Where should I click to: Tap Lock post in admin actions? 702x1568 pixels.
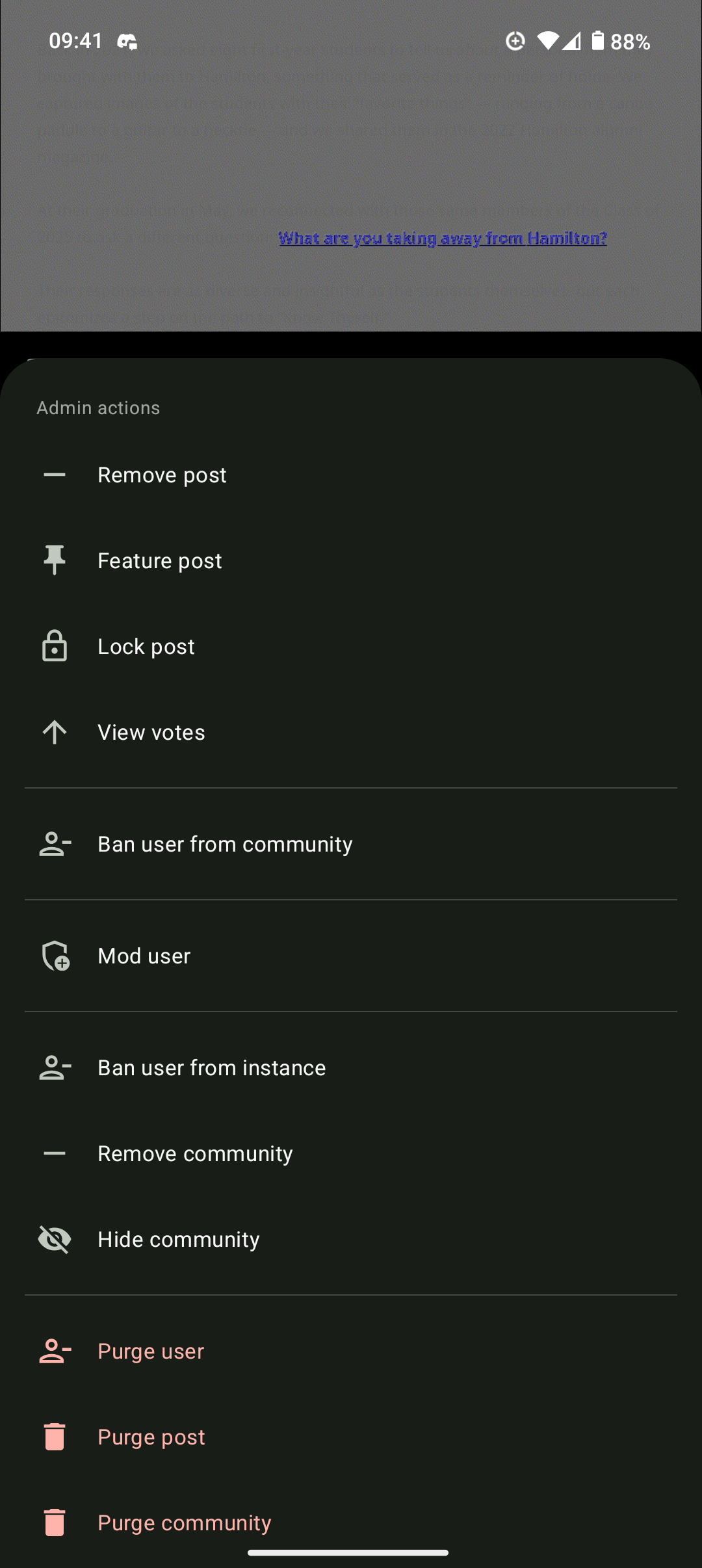(x=146, y=647)
